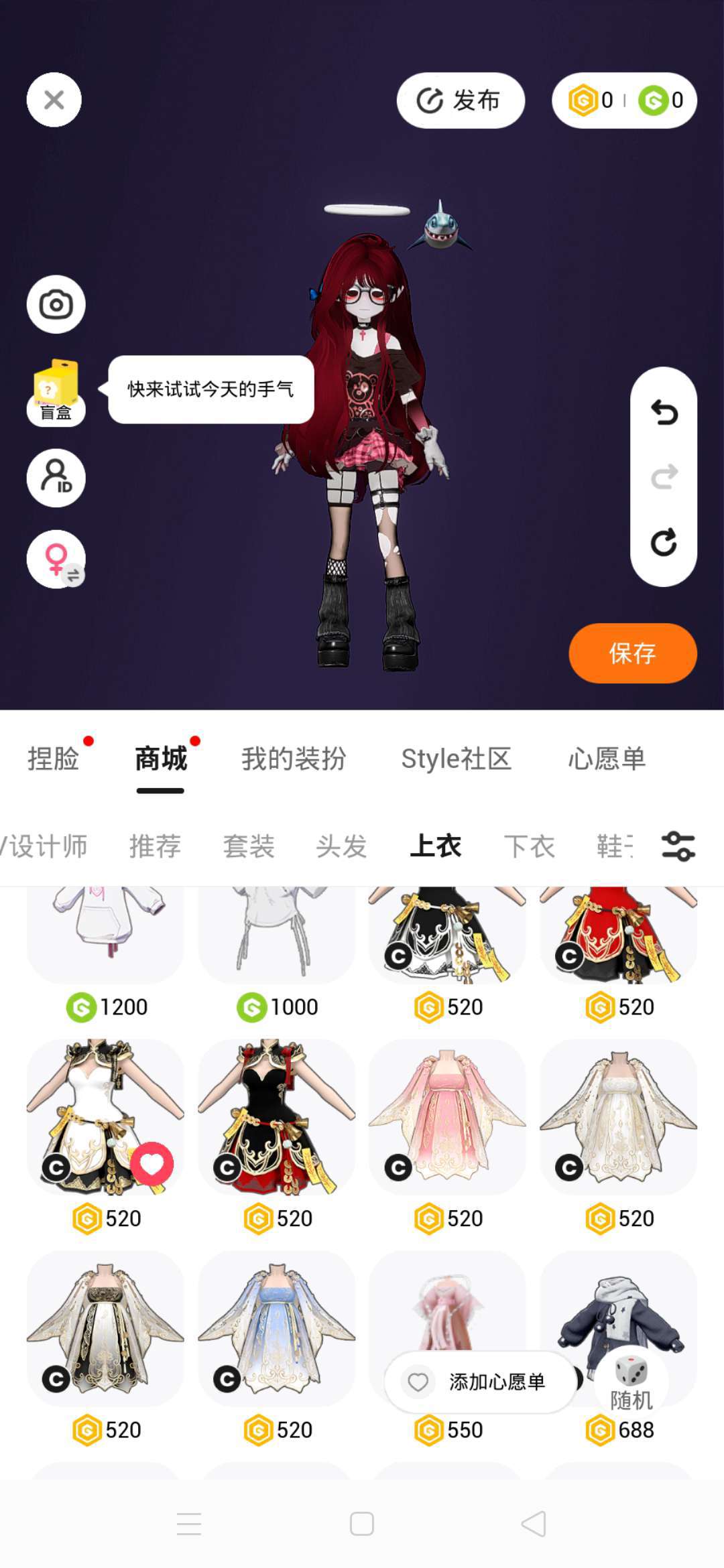
Task: Switch to the 捏脸 tab
Action: 54,759
